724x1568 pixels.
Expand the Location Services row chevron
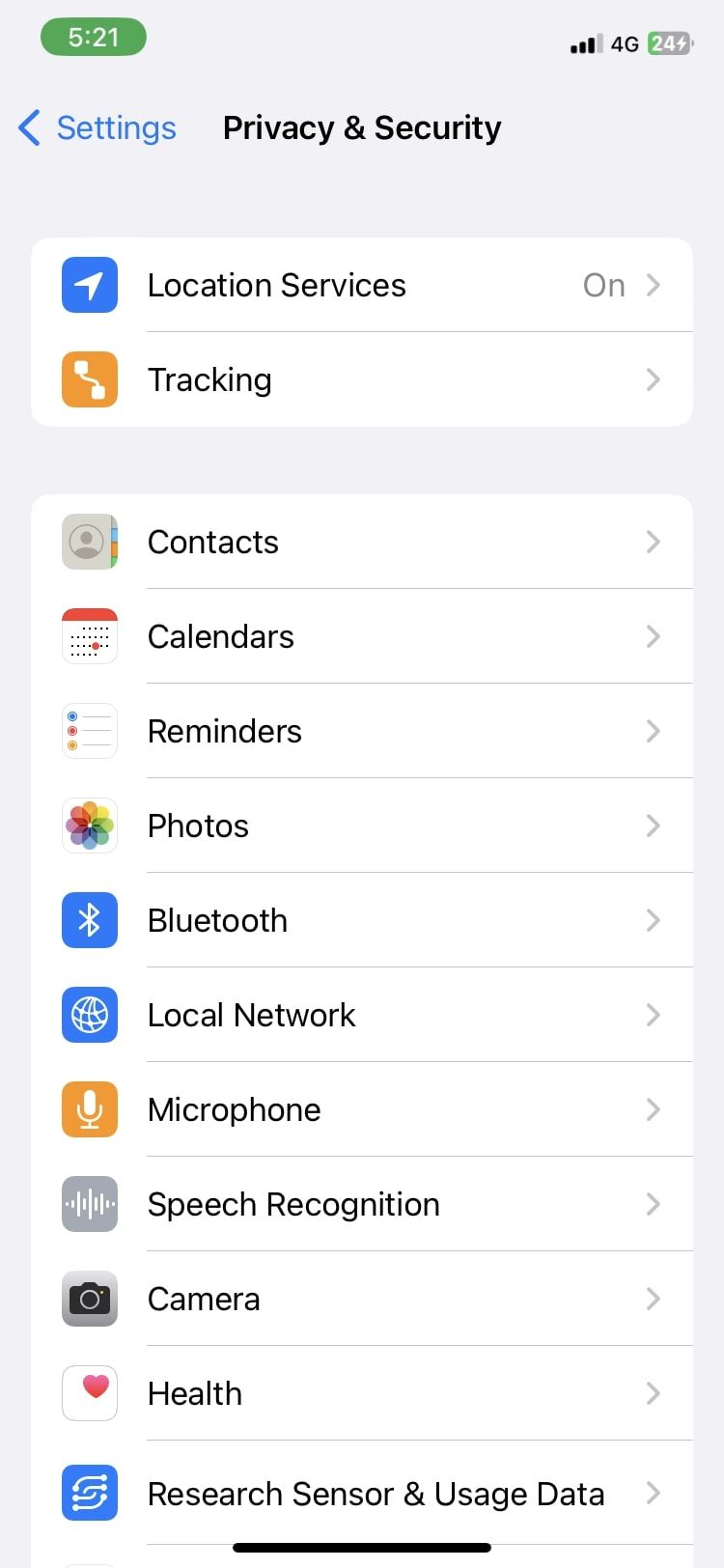[654, 285]
